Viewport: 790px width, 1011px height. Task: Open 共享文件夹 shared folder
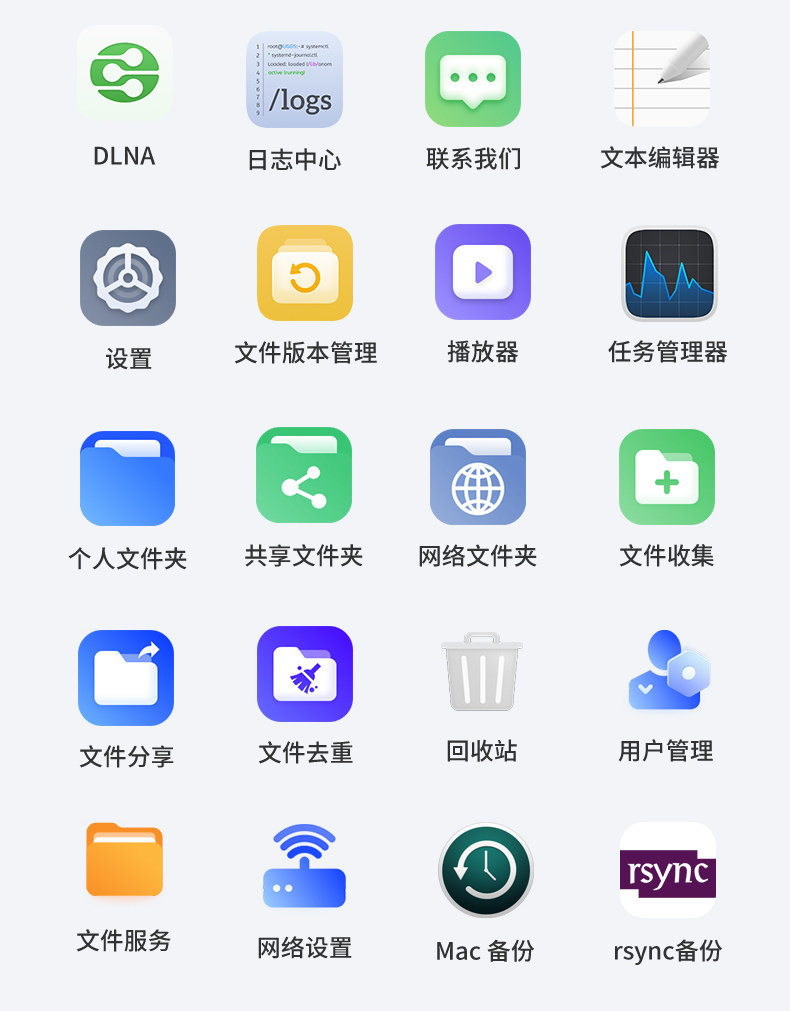pos(305,476)
